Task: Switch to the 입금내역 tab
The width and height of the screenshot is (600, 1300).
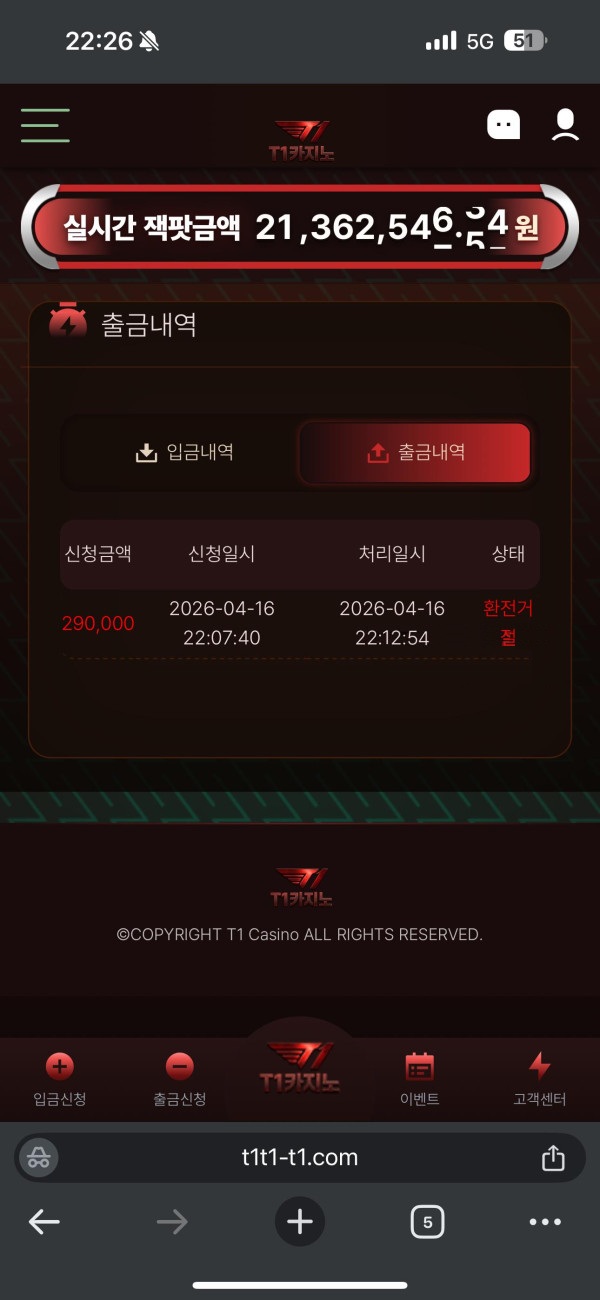Action: pyautogui.click(x=184, y=453)
